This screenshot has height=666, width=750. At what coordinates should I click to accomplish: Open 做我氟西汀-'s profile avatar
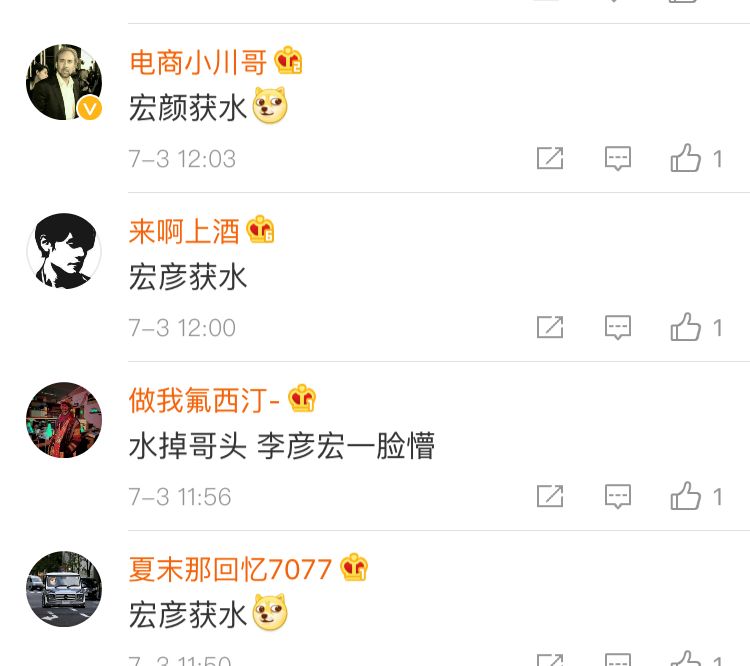coord(64,420)
